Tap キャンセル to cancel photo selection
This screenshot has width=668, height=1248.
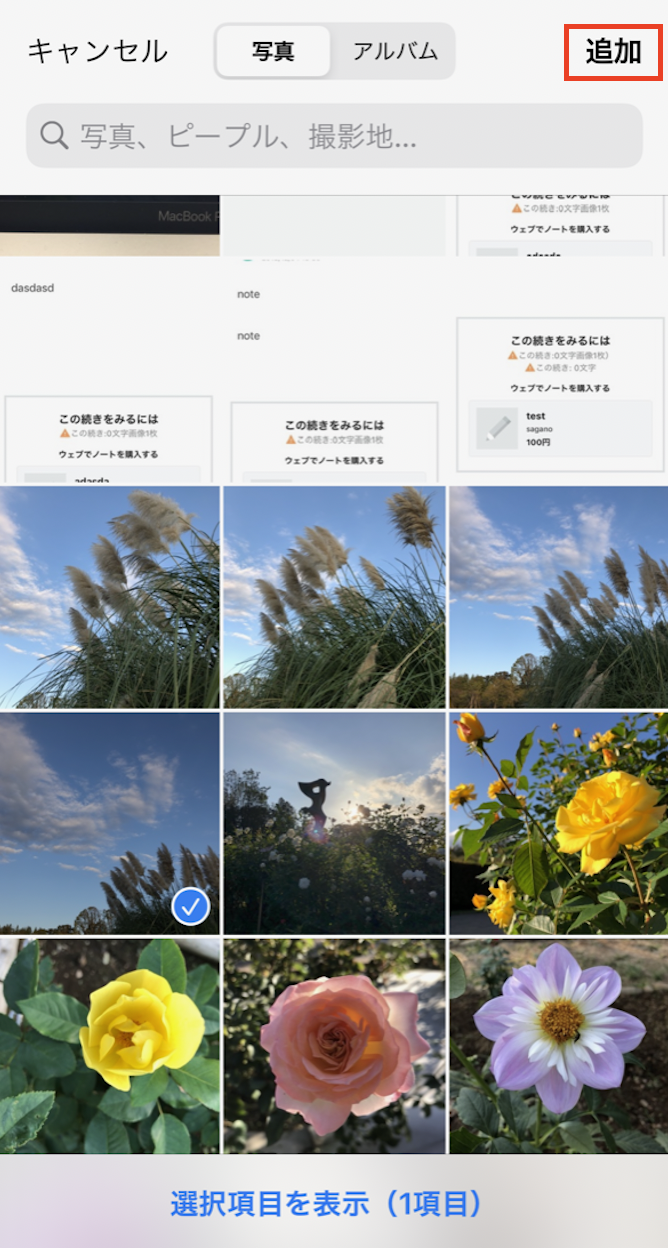97,52
